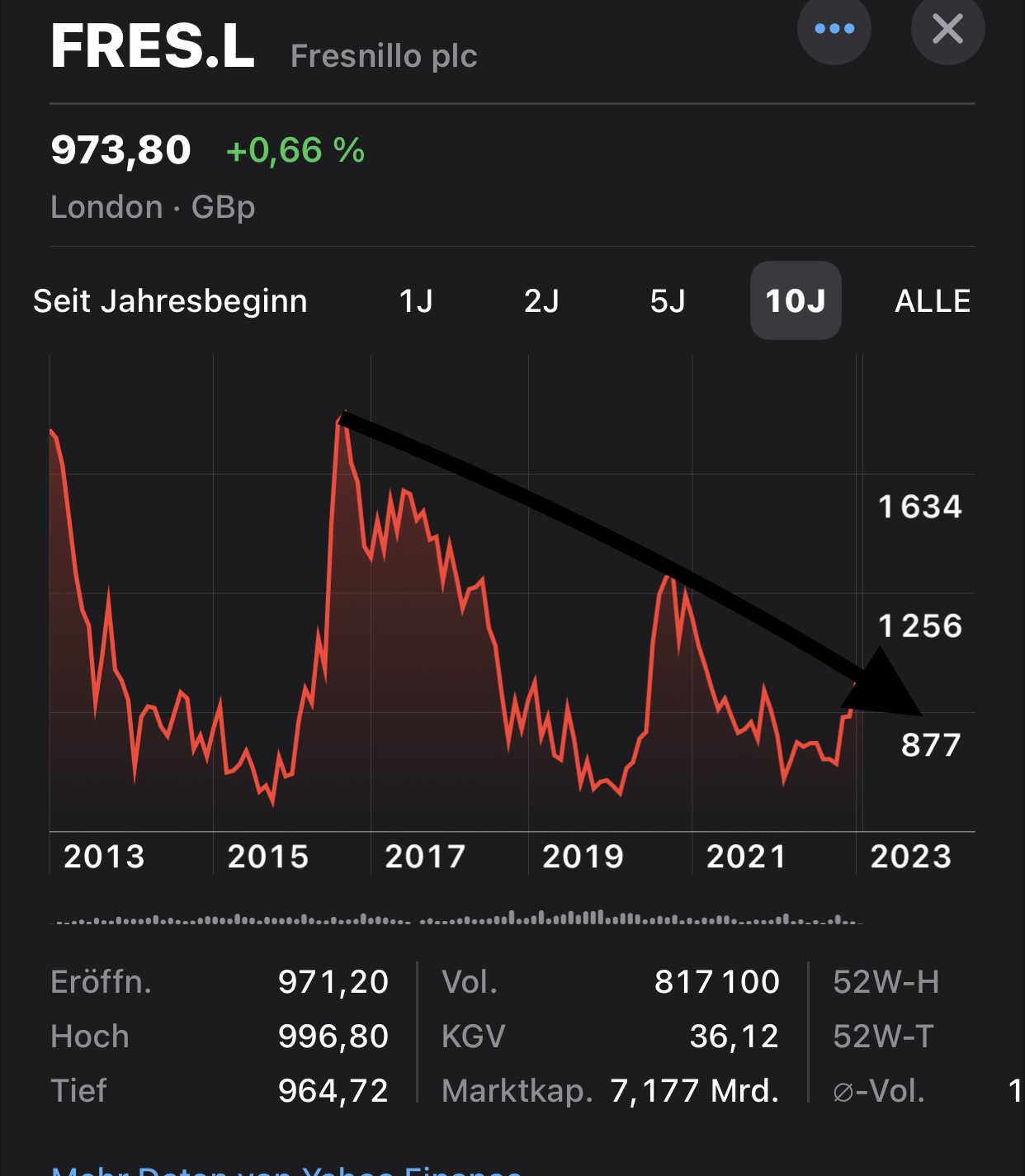Switch to the 1J chart view
1025x1176 pixels.
[414, 301]
